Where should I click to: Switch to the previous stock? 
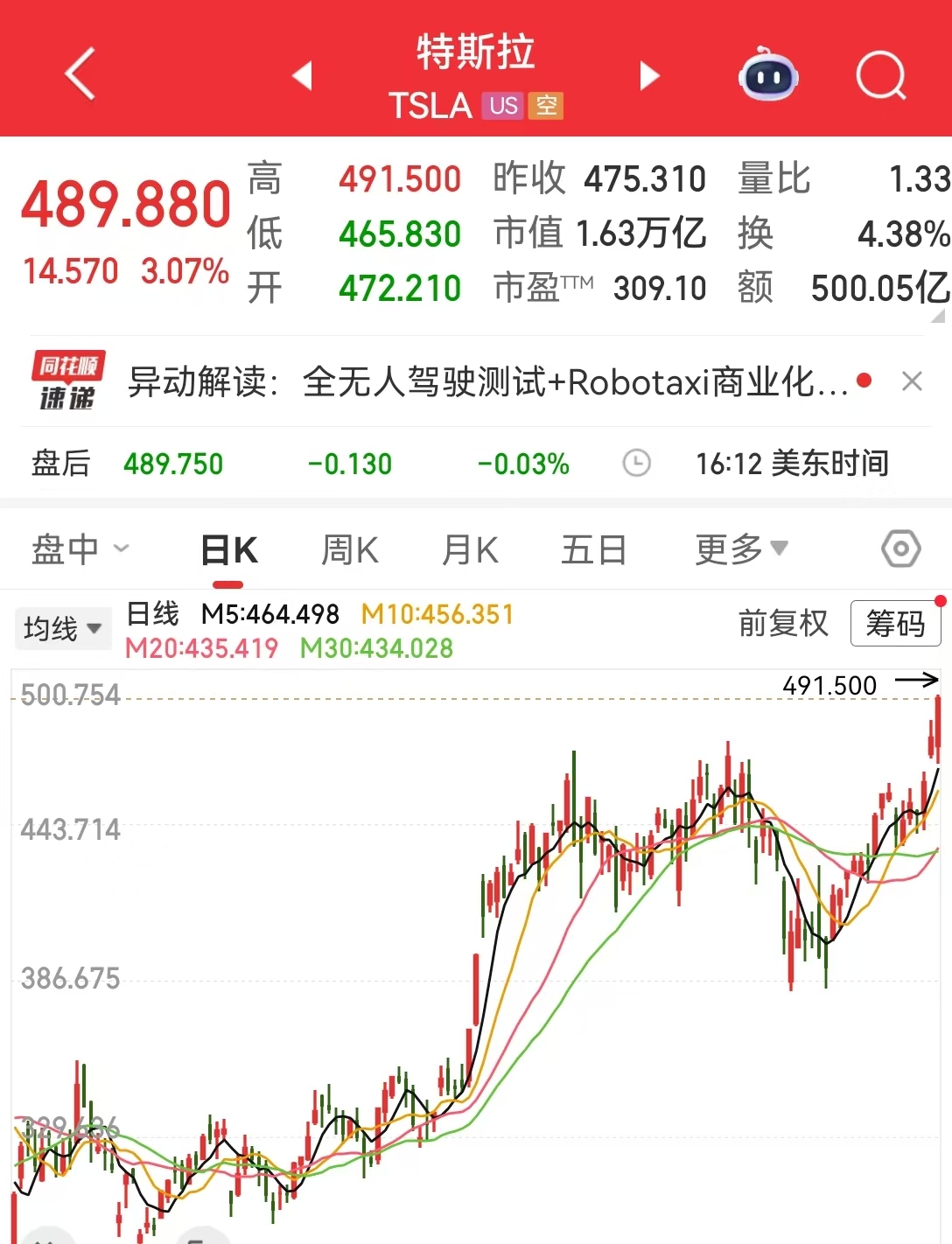303,76
